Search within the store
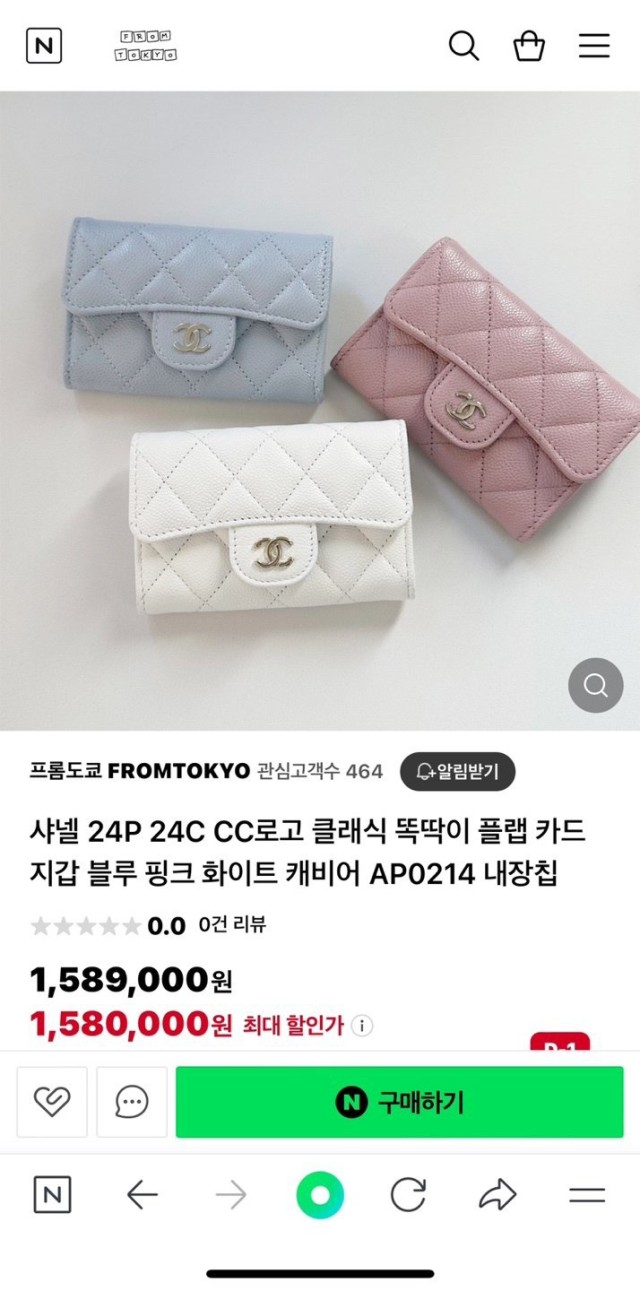 463,46
